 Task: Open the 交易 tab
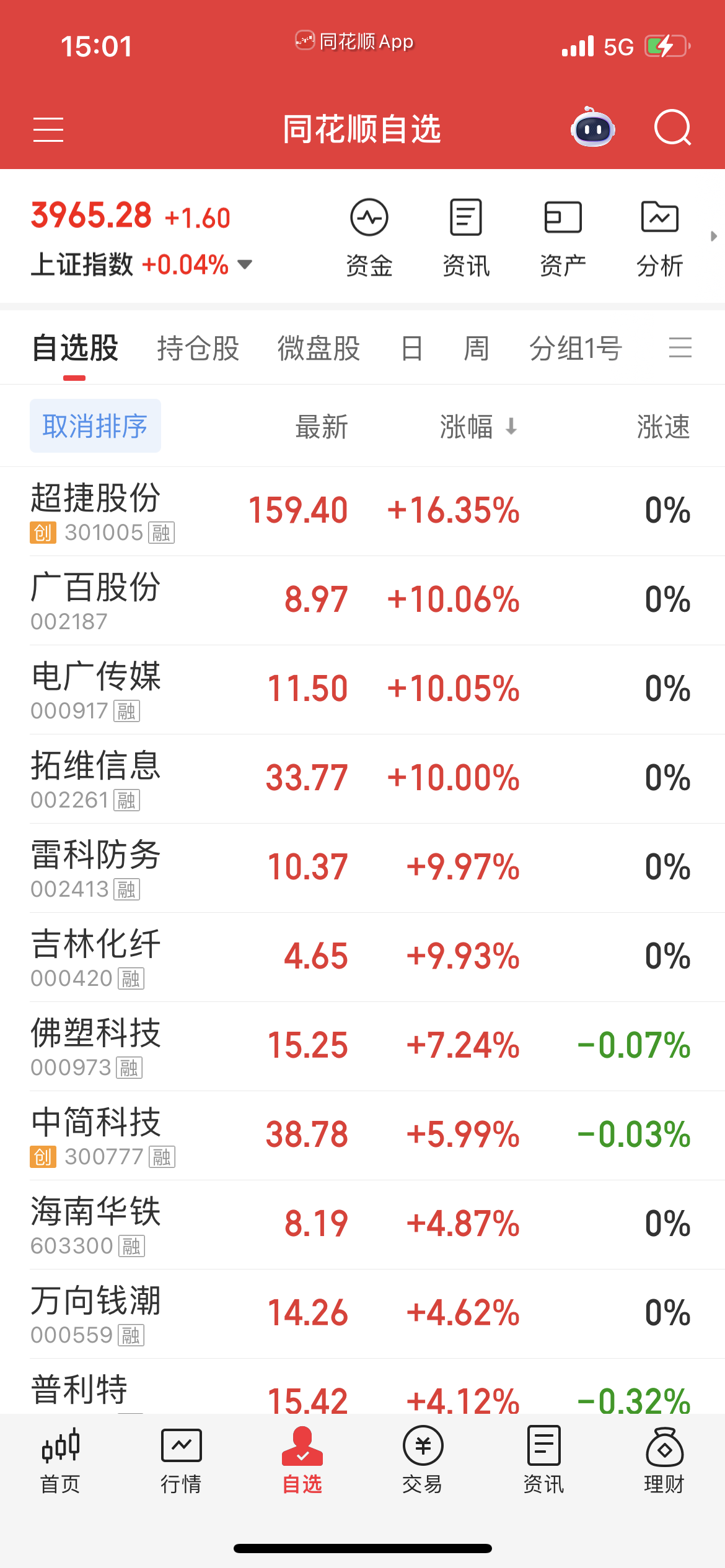point(423,1461)
